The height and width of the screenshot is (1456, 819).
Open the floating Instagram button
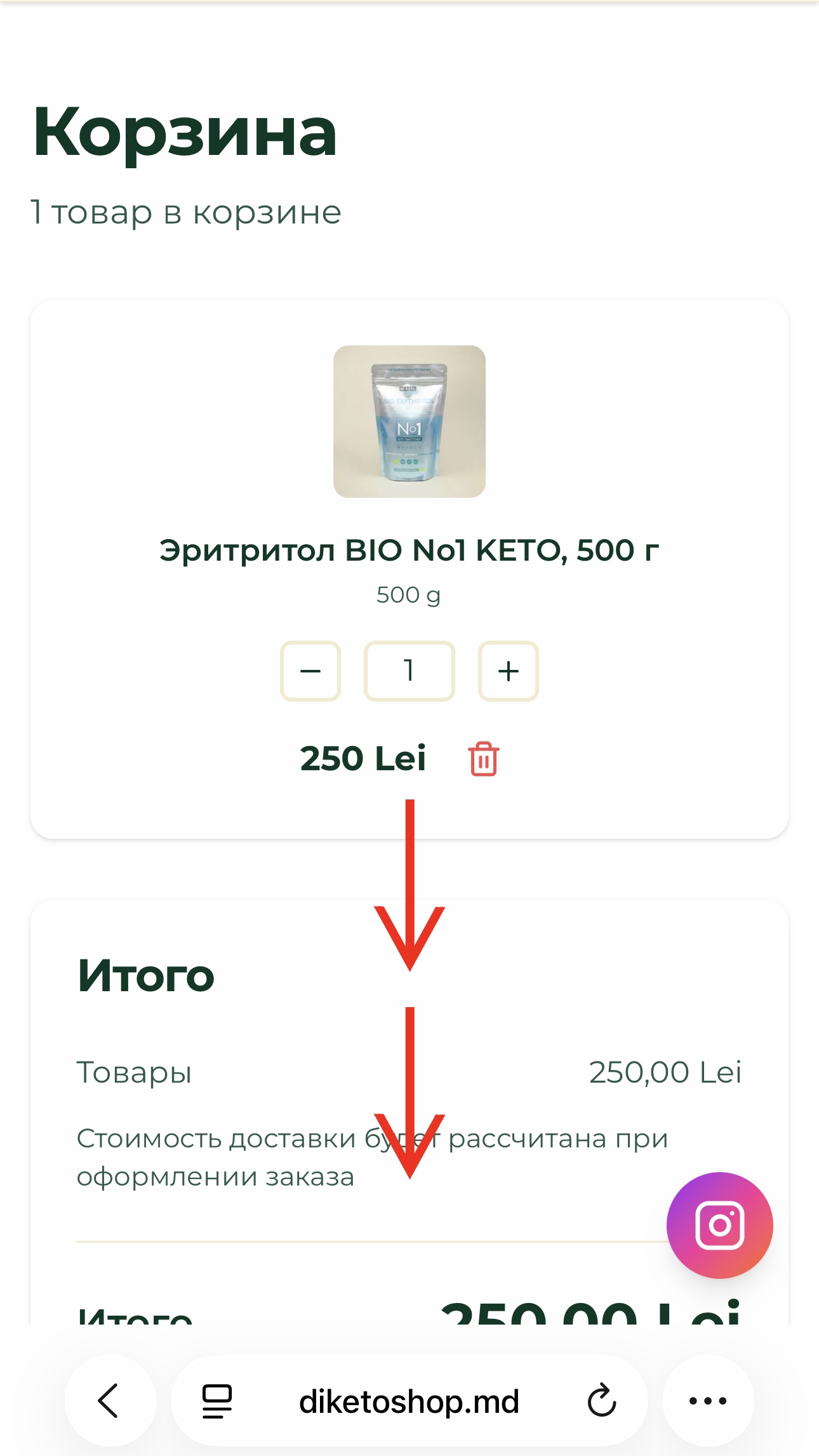[x=719, y=1225]
